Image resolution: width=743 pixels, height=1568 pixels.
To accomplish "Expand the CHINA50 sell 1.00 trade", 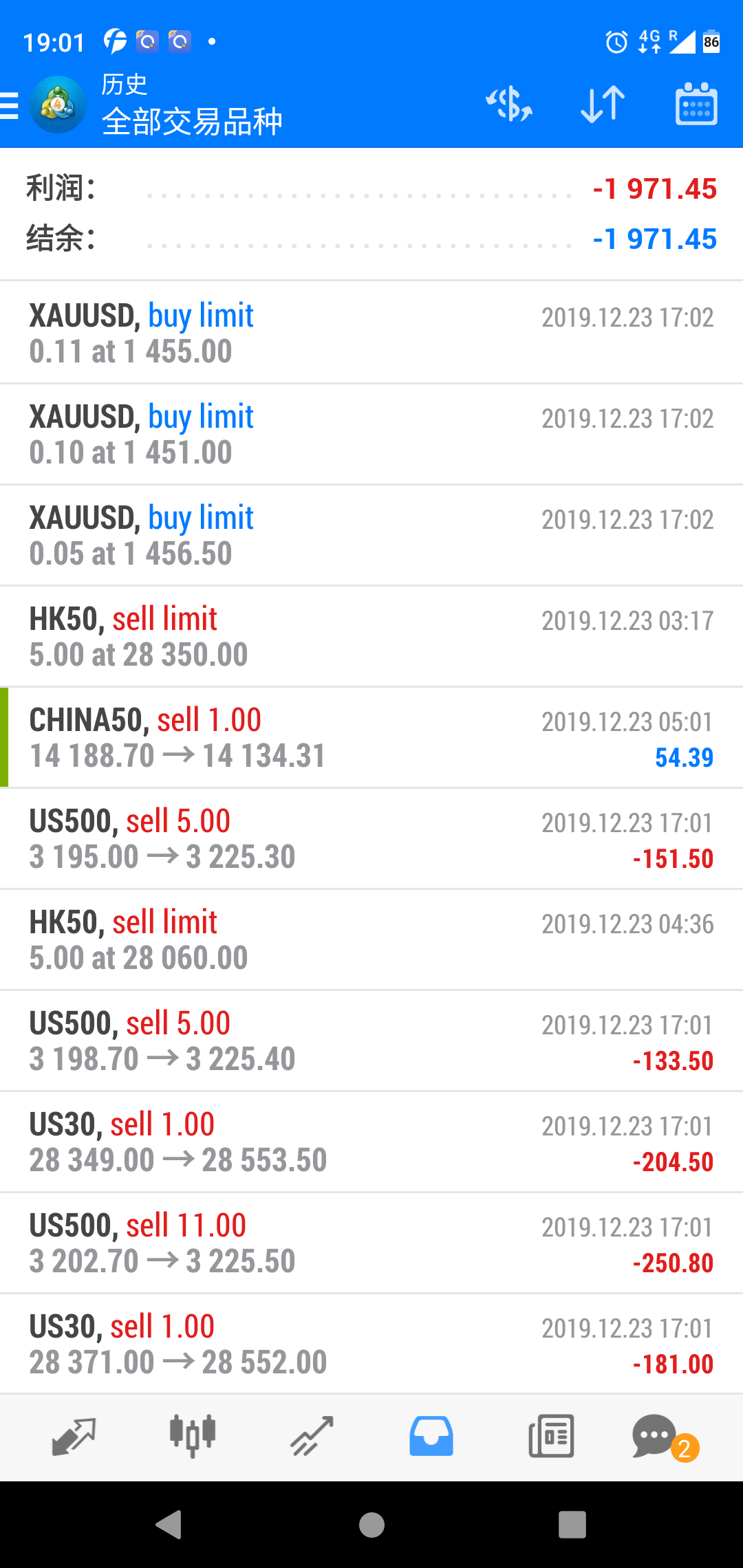I will 371,737.
